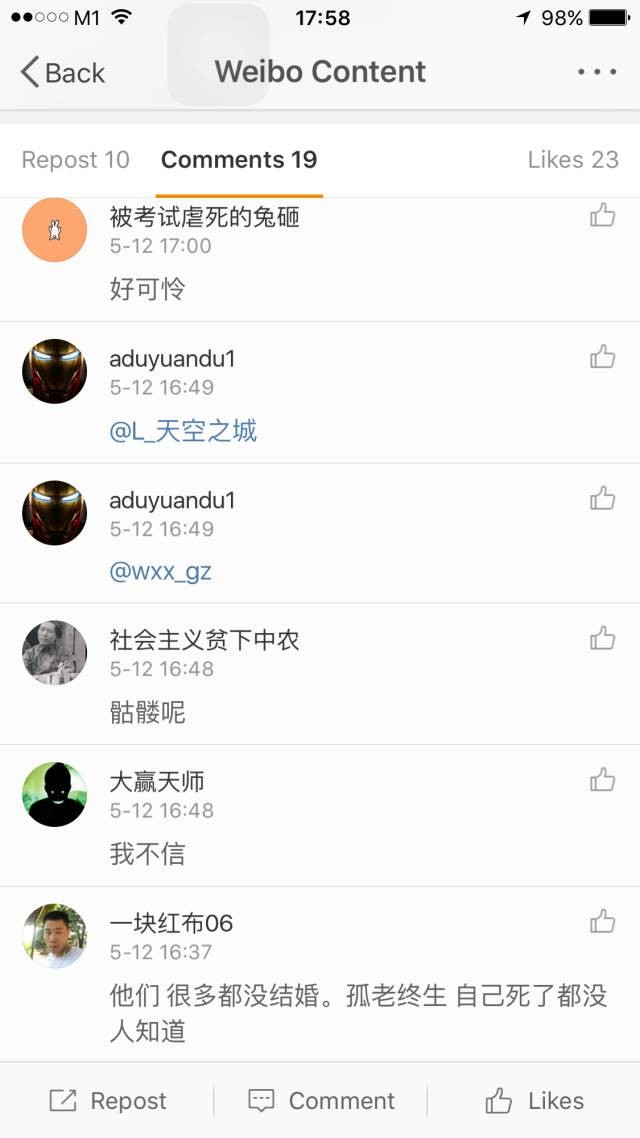This screenshot has height=1138, width=640.
Task: Open 一块红布06's profile picture
Action: pos(55,936)
